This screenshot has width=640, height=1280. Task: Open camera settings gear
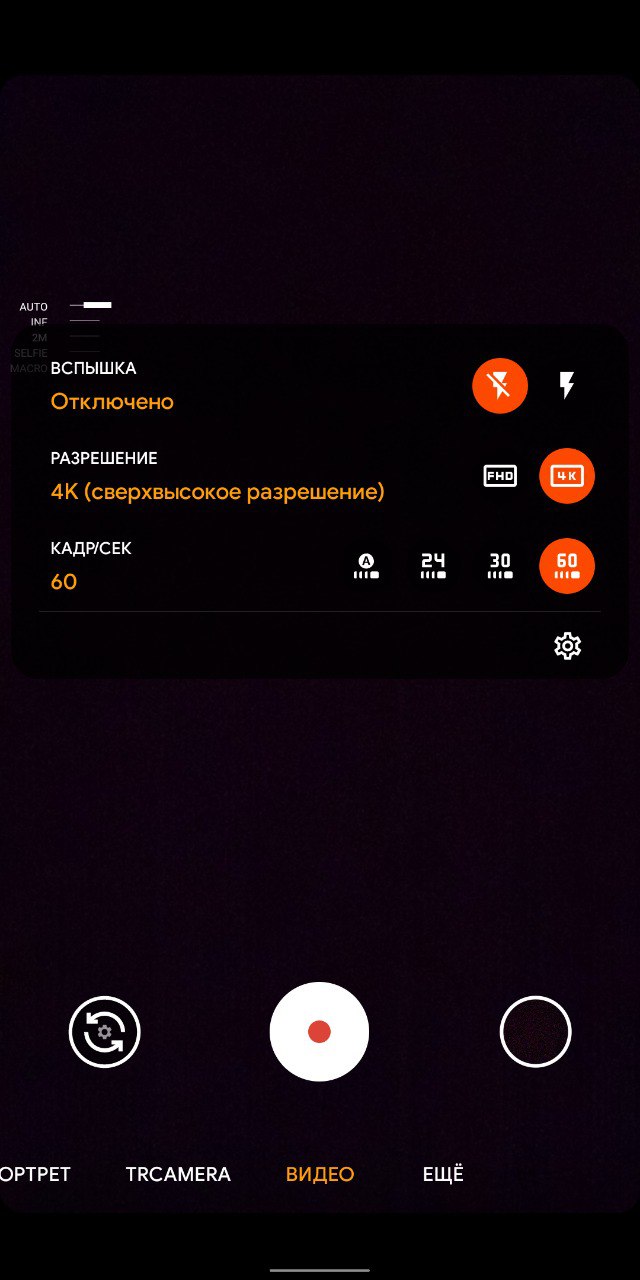567,646
